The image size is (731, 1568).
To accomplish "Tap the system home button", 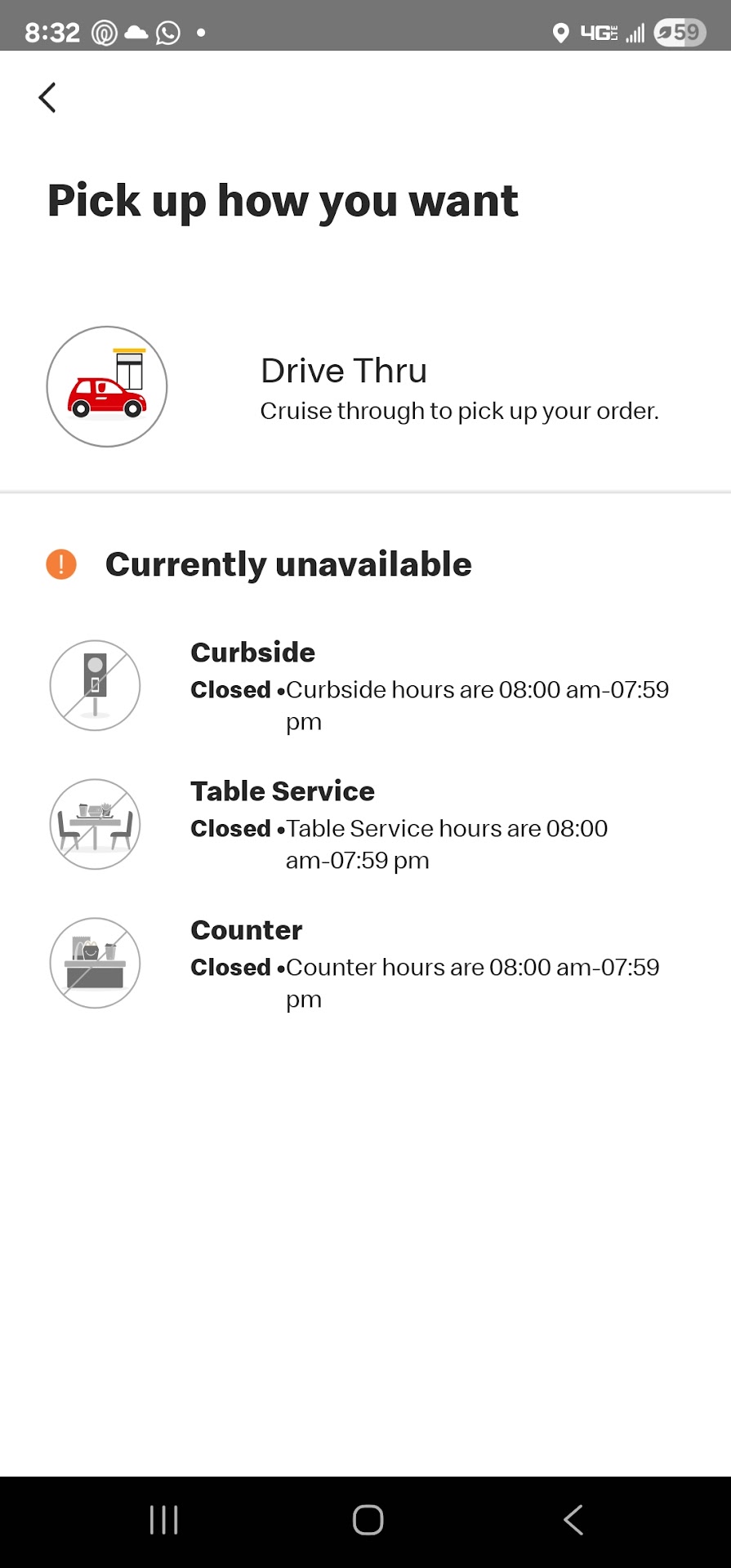I will click(x=368, y=1520).
